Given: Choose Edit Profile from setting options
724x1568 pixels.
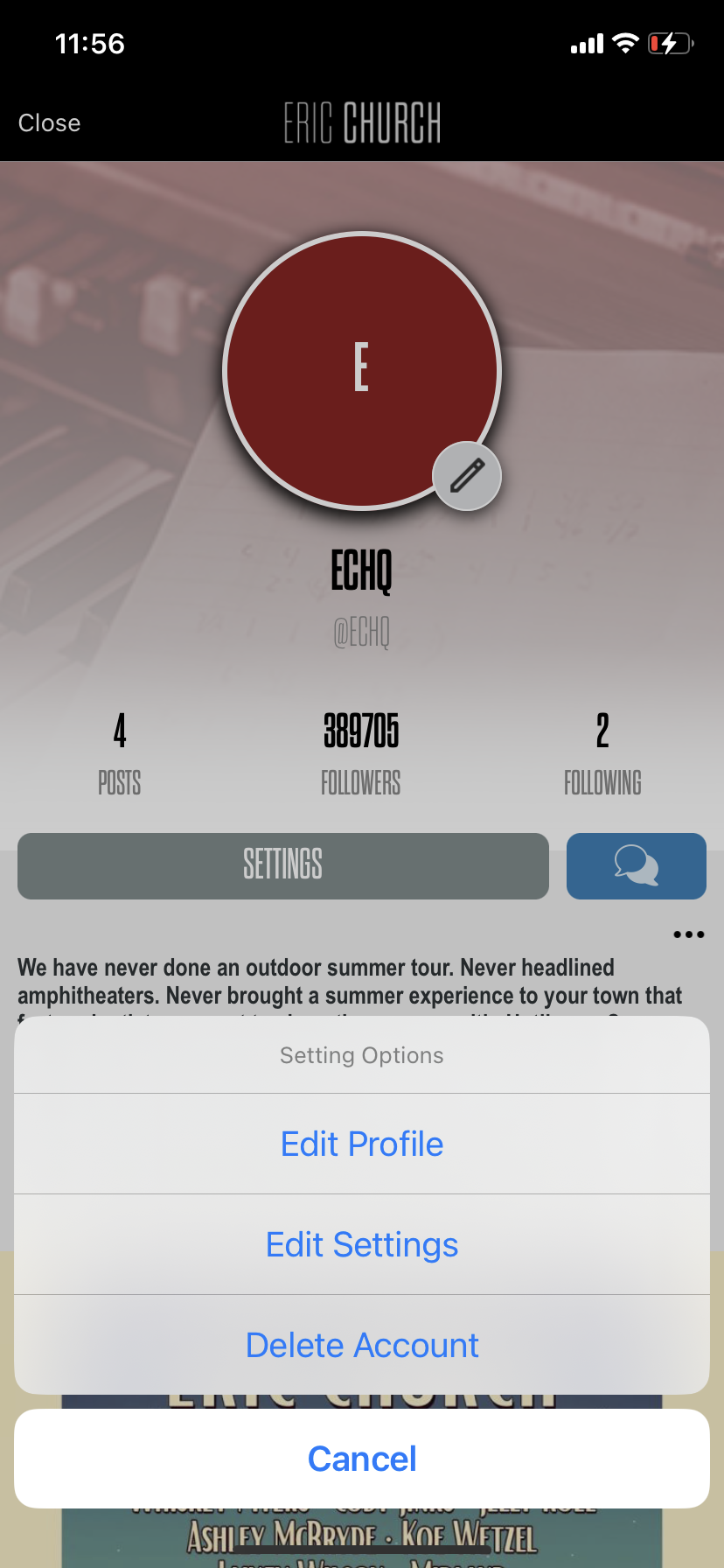Looking at the screenshot, I should (x=362, y=1144).
